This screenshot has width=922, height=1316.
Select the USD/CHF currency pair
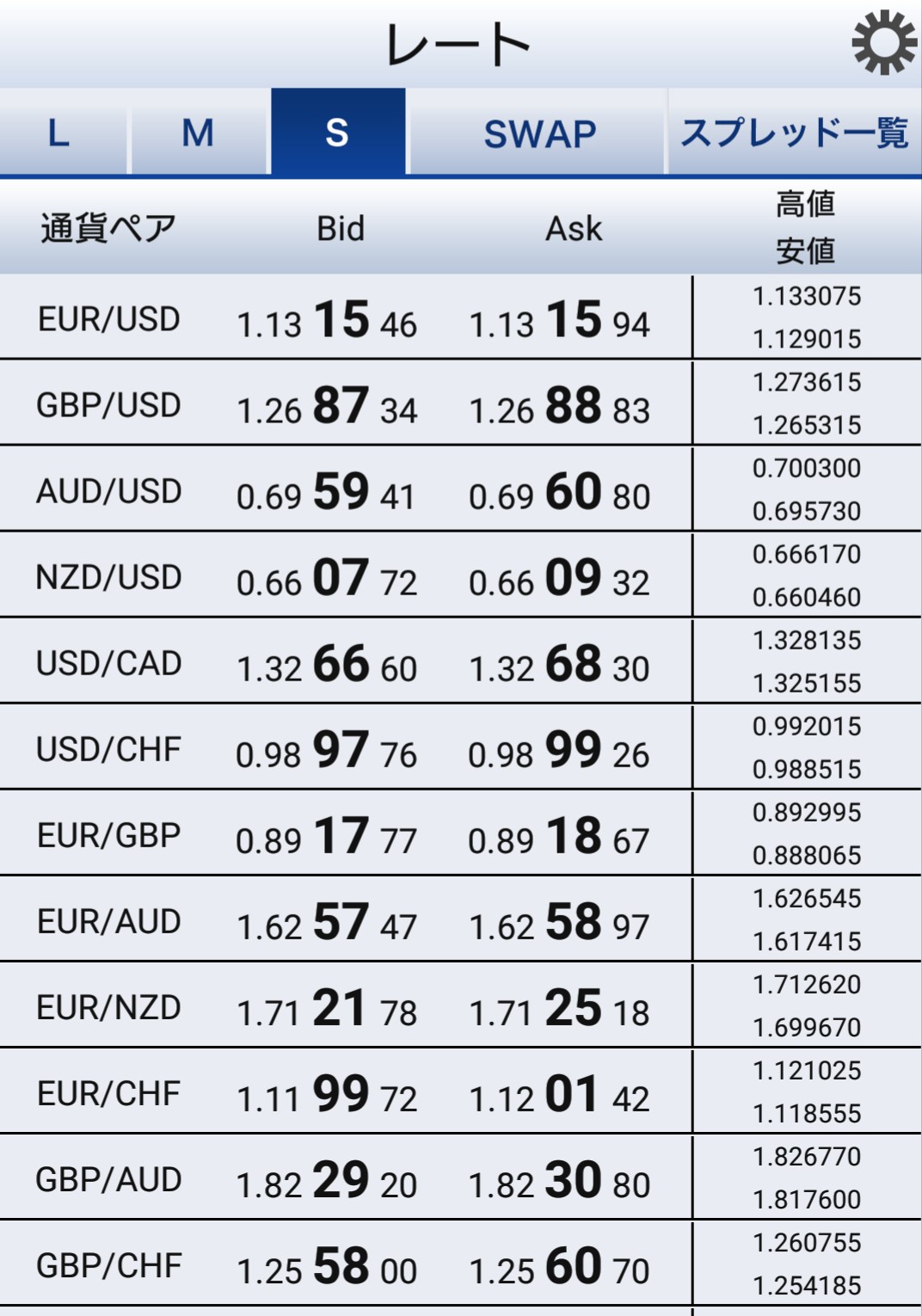109,749
